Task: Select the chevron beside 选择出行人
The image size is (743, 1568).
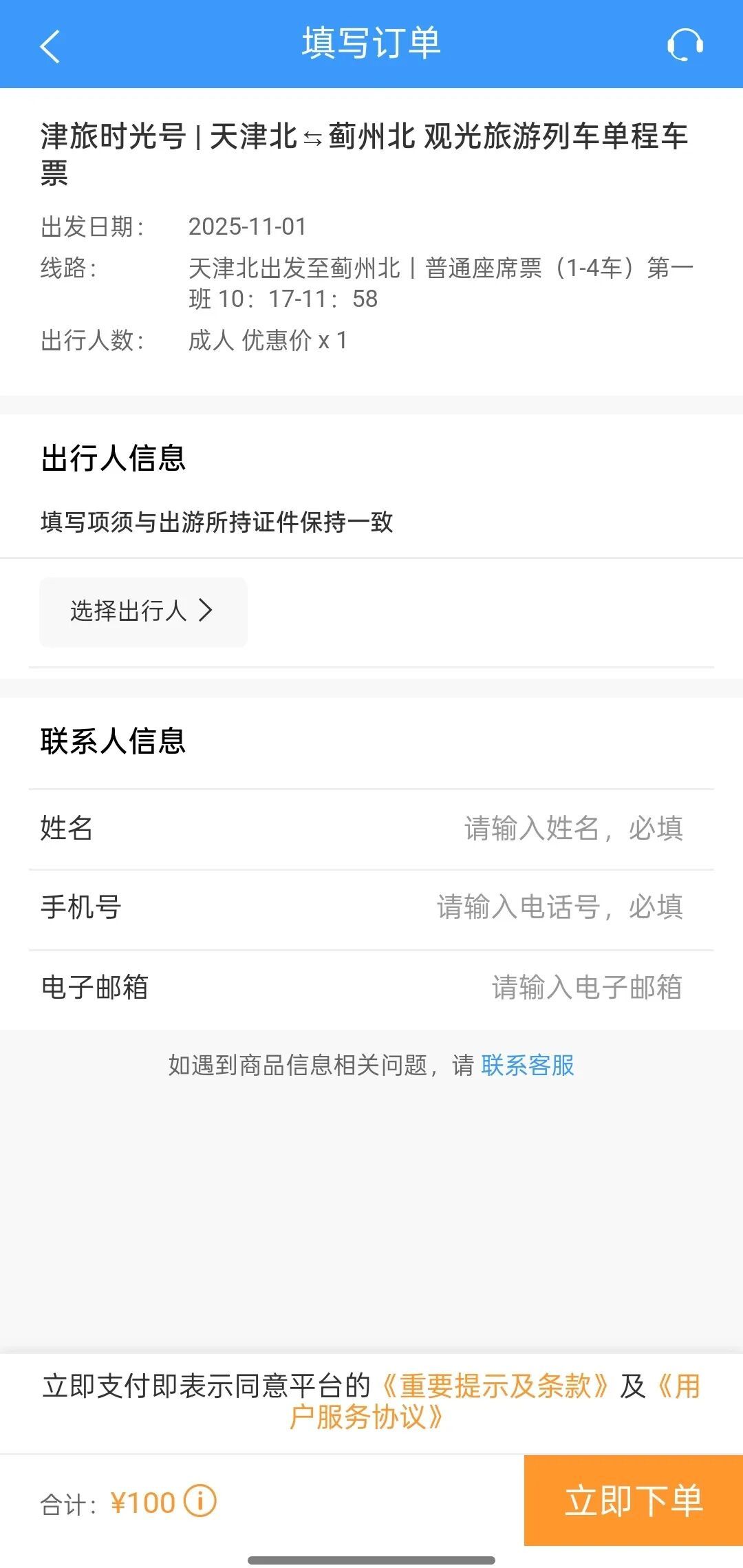Action: tap(208, 611)
